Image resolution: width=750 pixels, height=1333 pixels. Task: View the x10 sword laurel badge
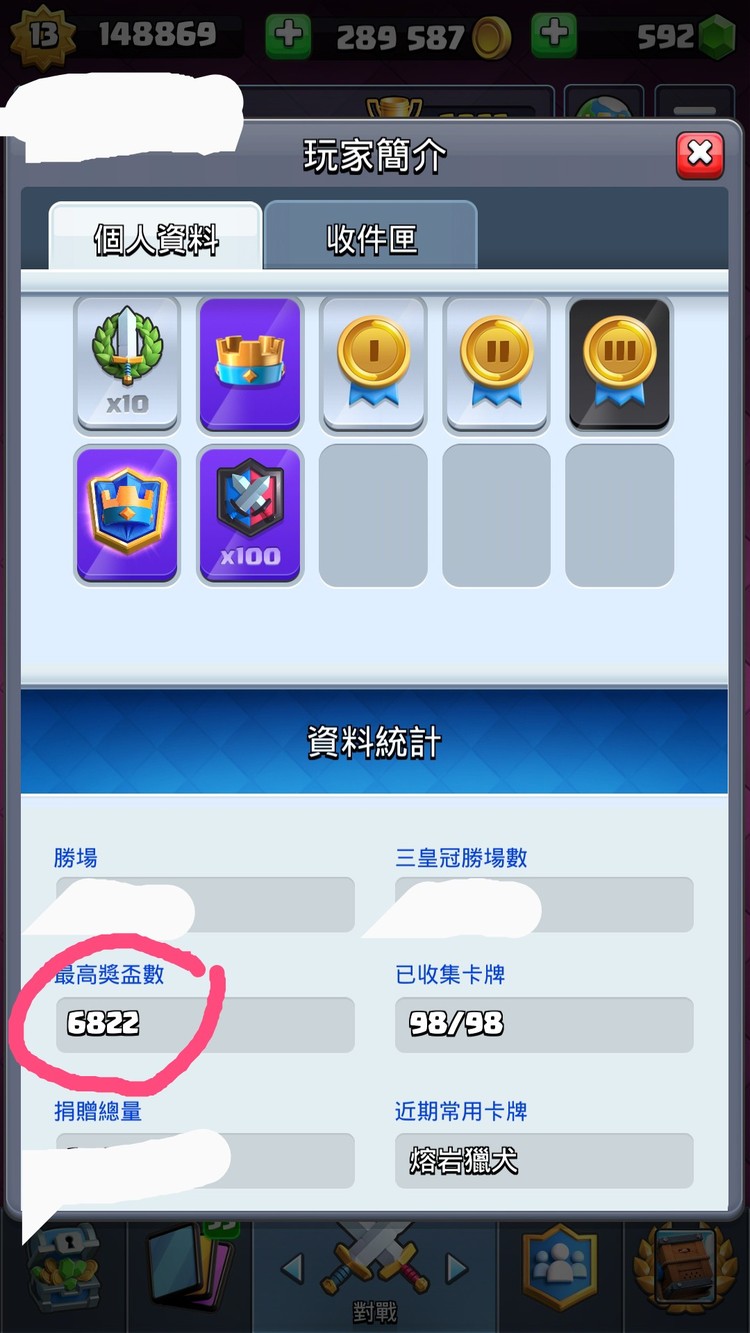127,364
